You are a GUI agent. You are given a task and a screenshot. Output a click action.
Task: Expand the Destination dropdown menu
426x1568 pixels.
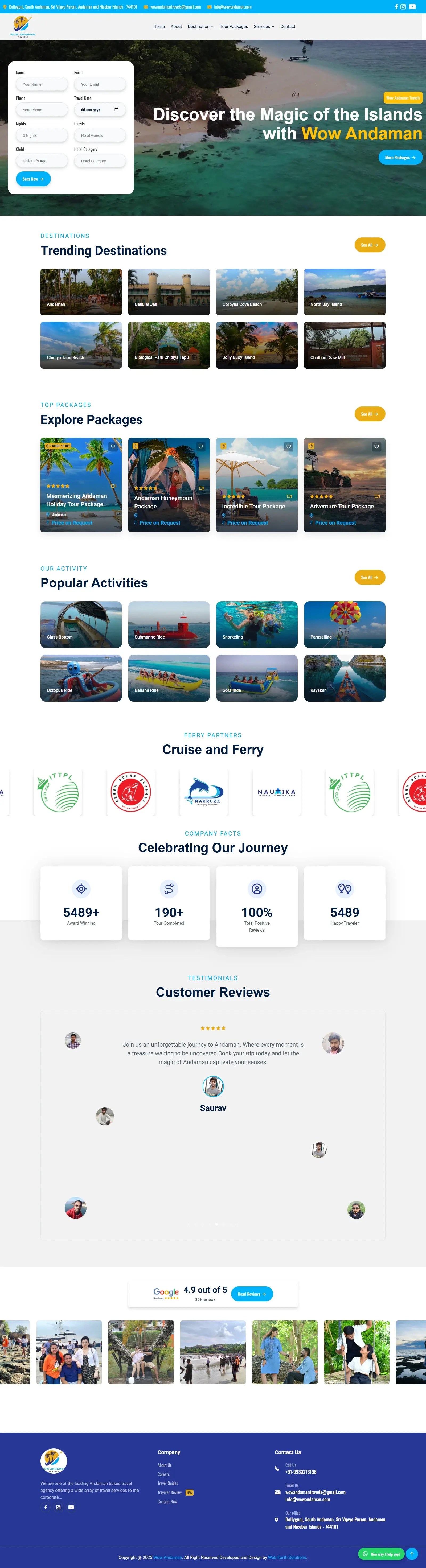pos(200,27)
